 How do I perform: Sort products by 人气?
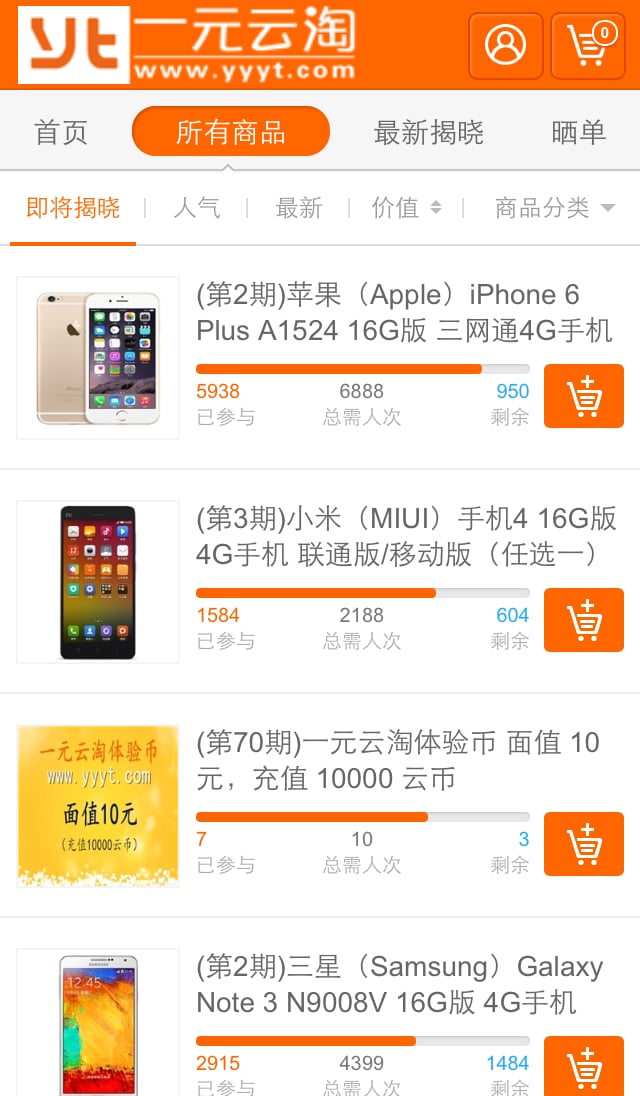(x=197, y=208)
